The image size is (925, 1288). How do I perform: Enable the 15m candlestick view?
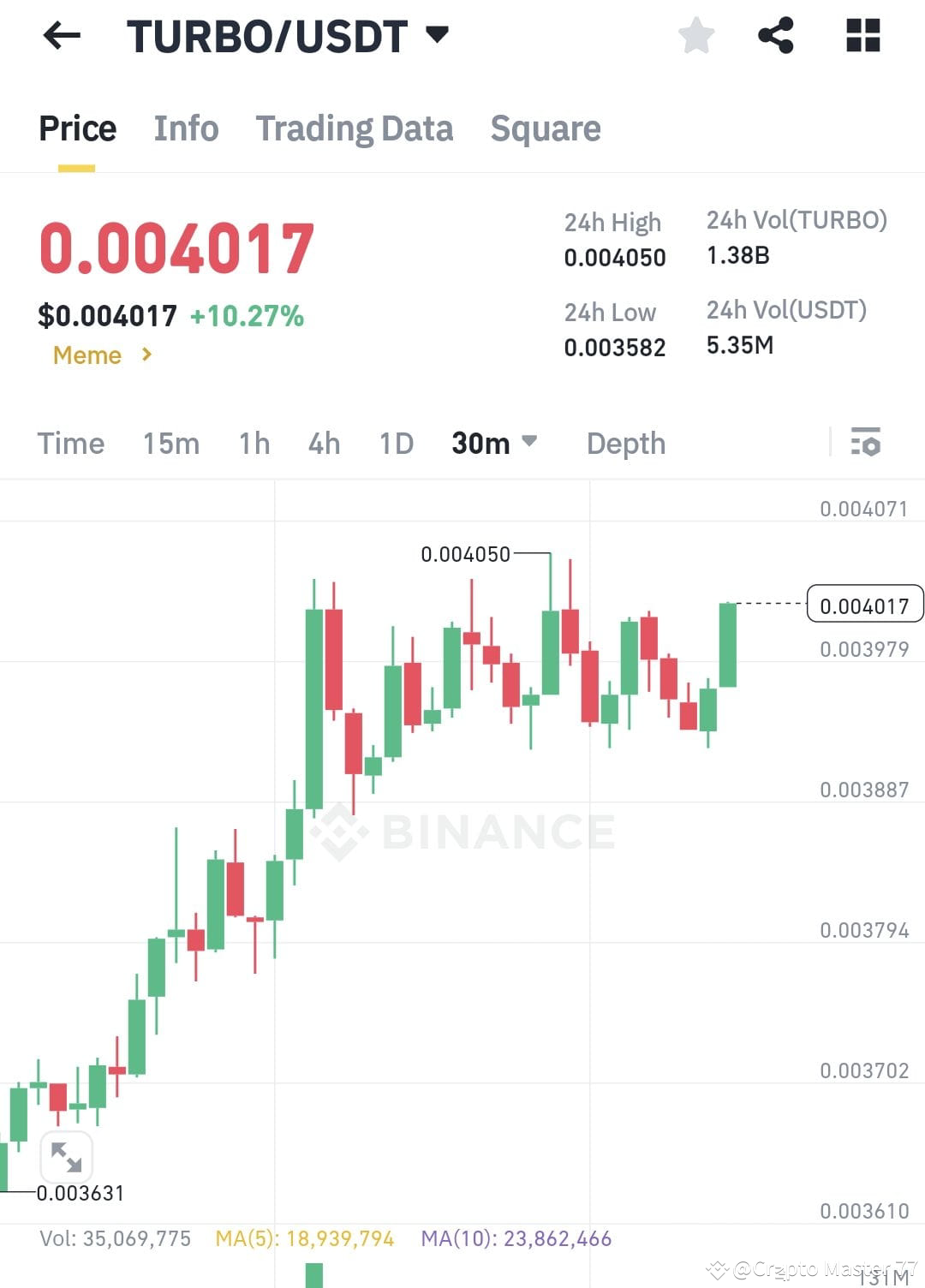point(170,443)
